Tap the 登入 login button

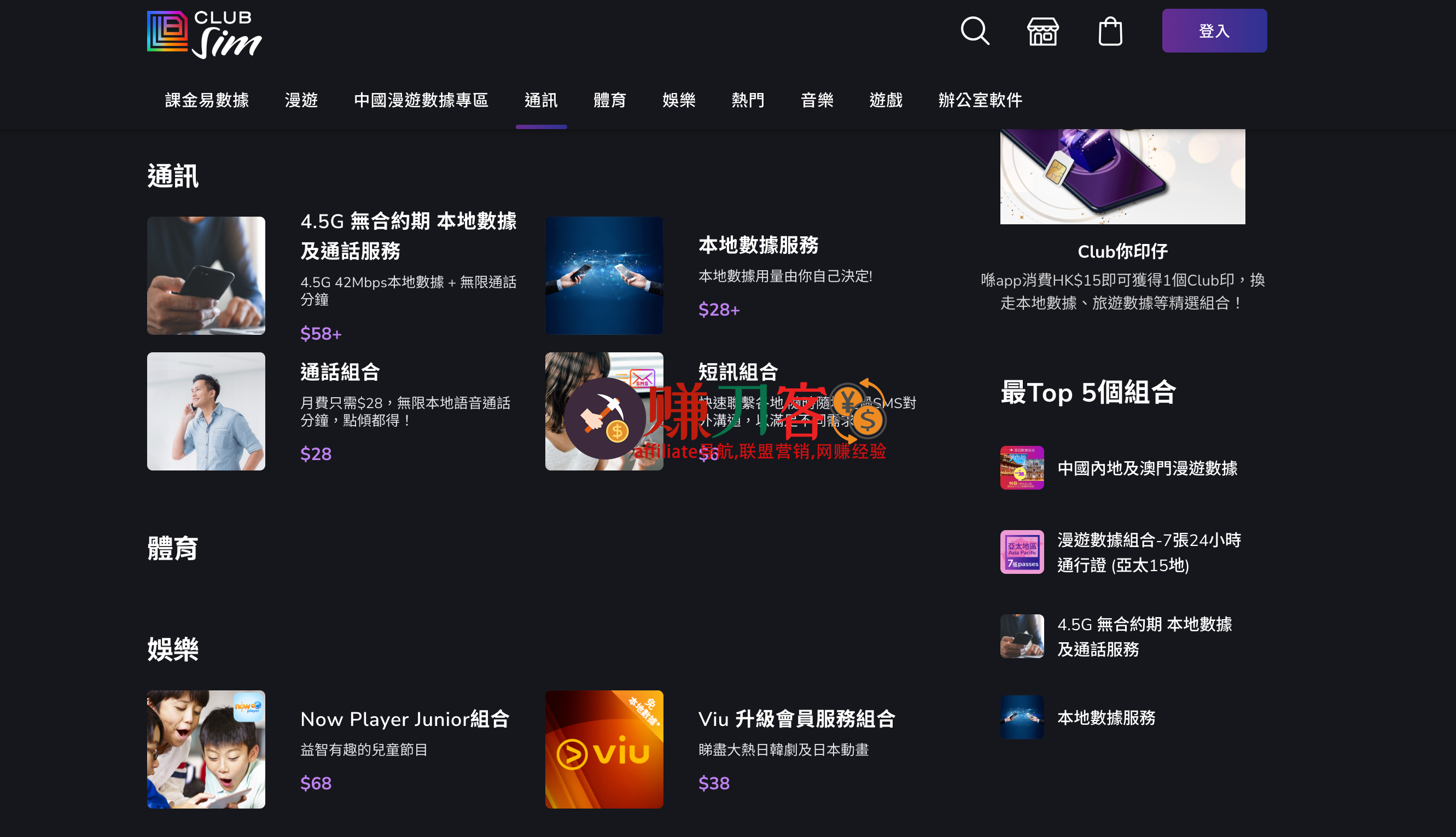pyautogui.click(x=1214, y=31)
